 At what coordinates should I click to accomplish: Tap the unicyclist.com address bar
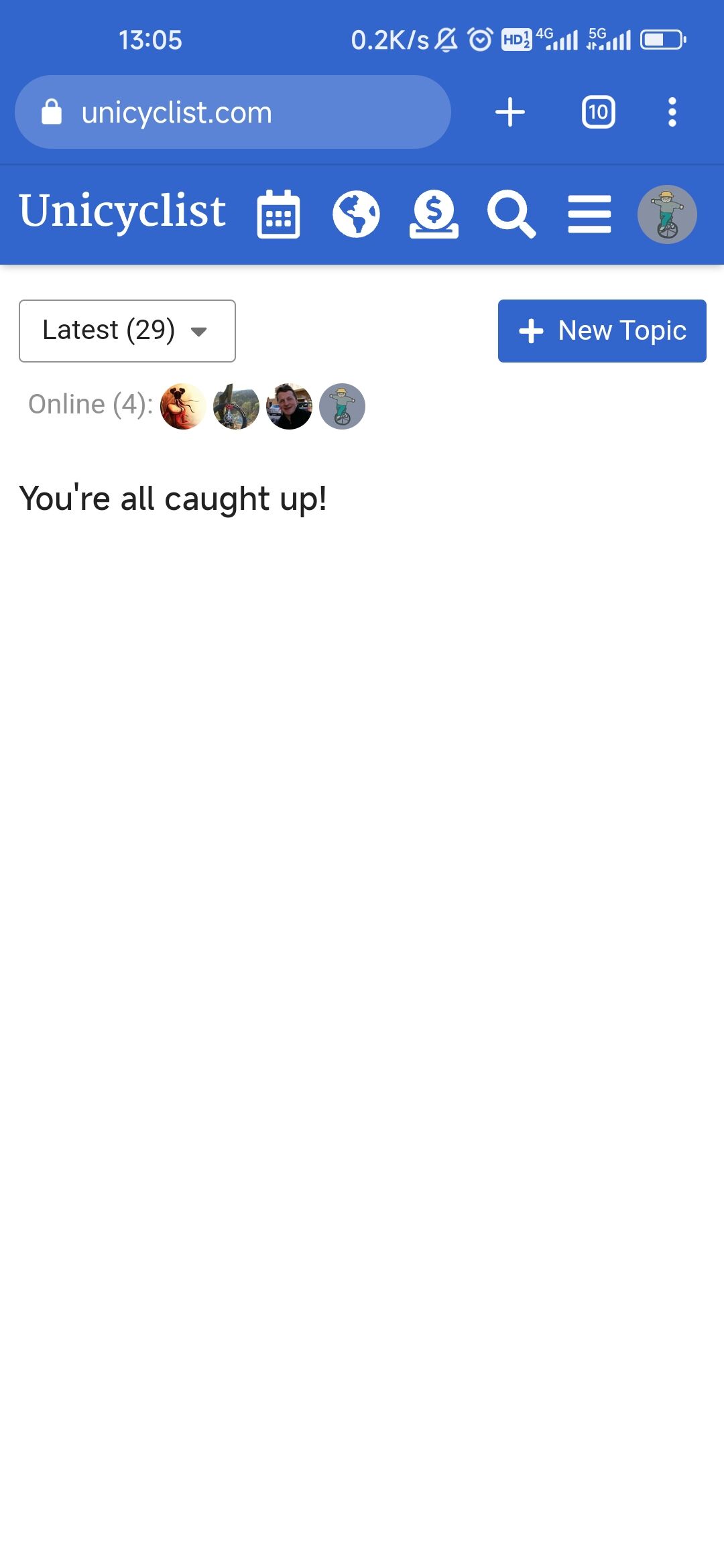tap(233, 113)
